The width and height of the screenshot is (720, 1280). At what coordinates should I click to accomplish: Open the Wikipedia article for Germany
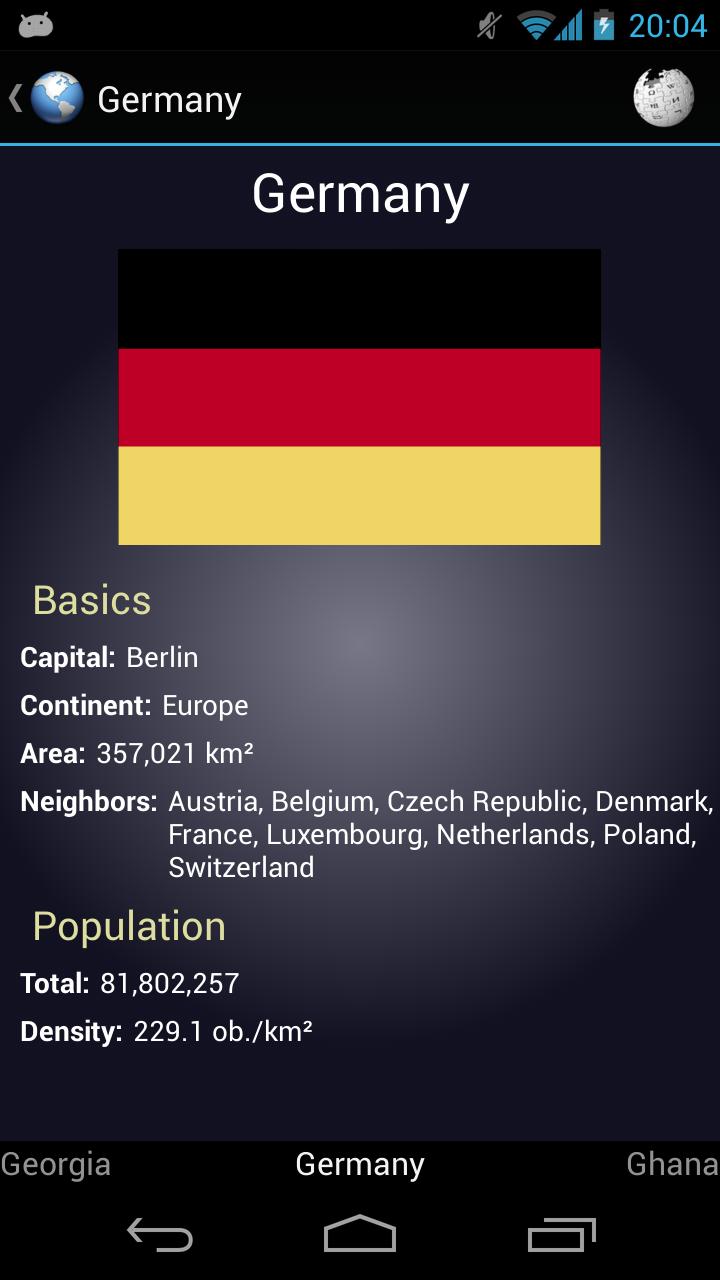(664, 98)
